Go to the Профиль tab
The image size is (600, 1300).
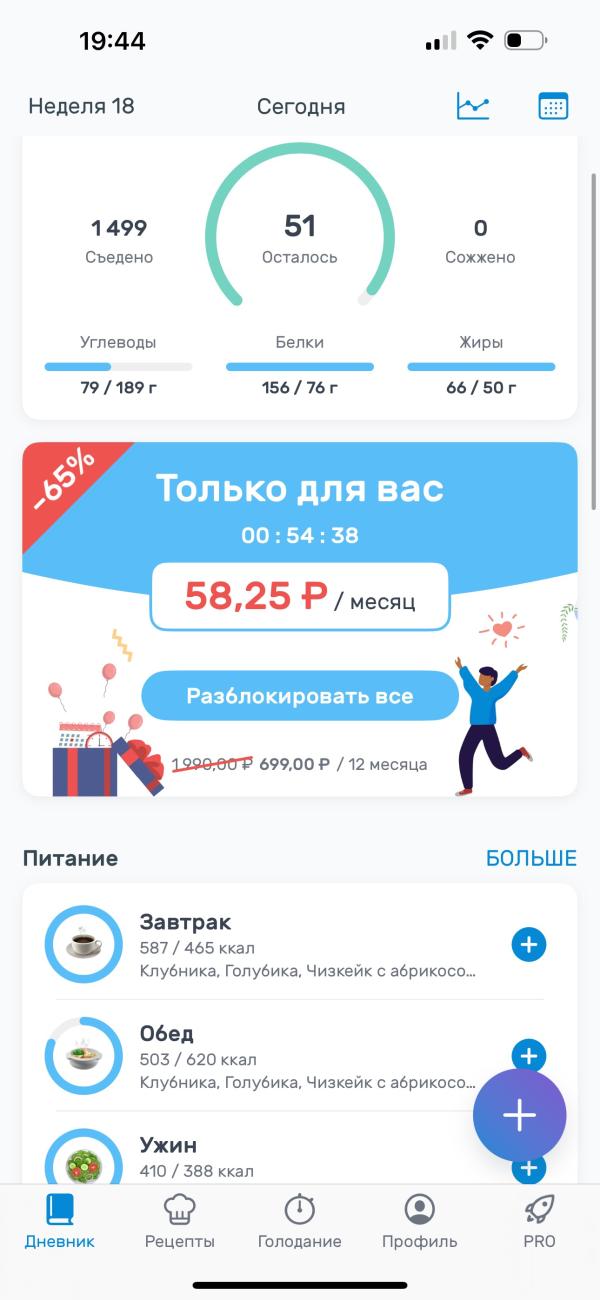[420, 1222]
